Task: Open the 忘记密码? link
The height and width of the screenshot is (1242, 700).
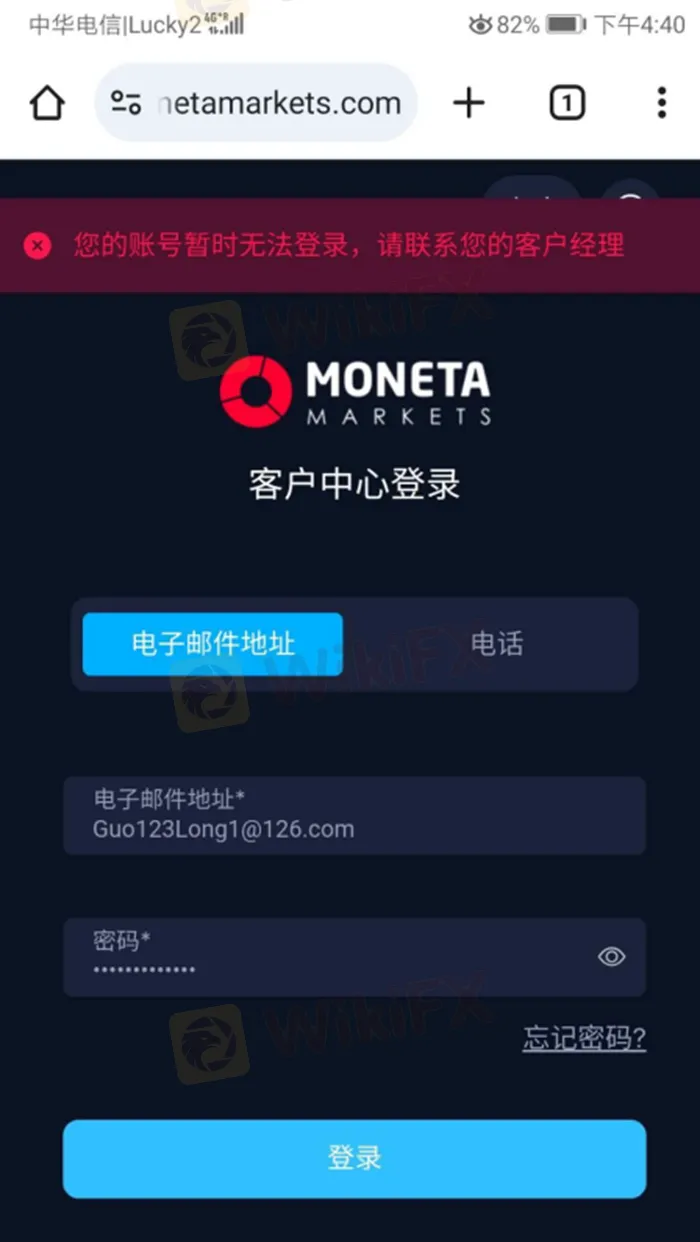Action: click(x=584, y=1039)
